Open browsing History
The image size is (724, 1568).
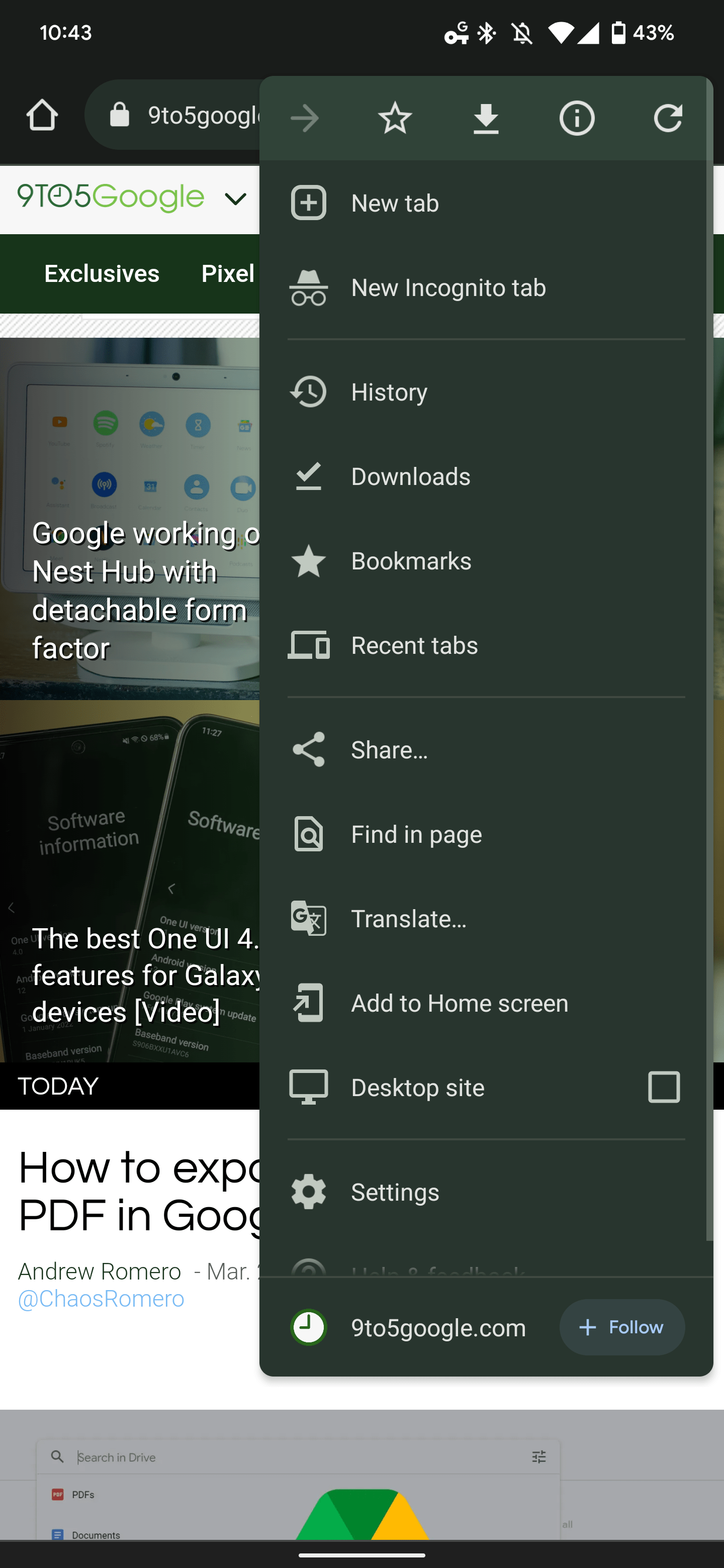[x=389, y=392]
